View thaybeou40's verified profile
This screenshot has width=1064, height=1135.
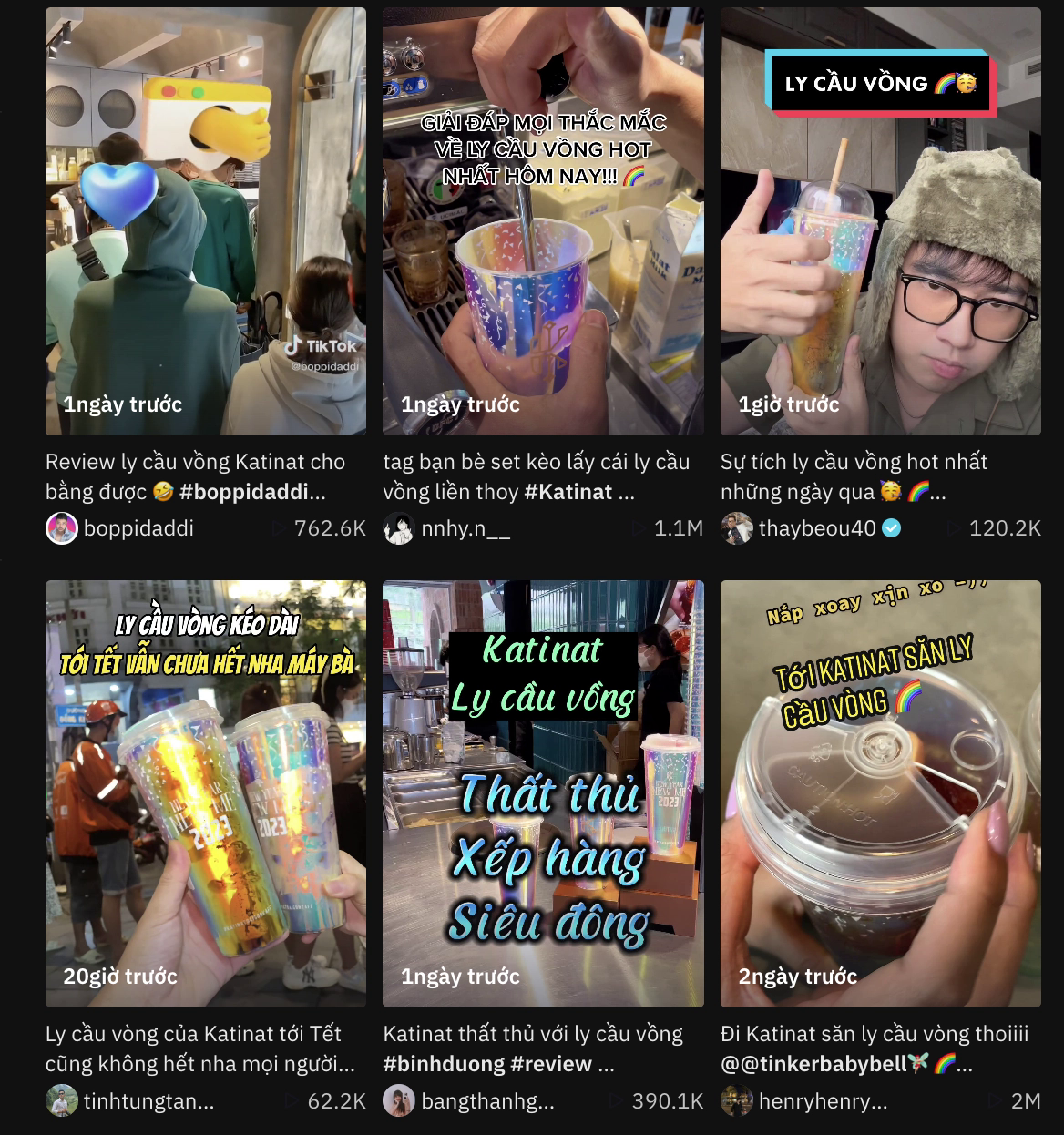(x=816, y=528)
